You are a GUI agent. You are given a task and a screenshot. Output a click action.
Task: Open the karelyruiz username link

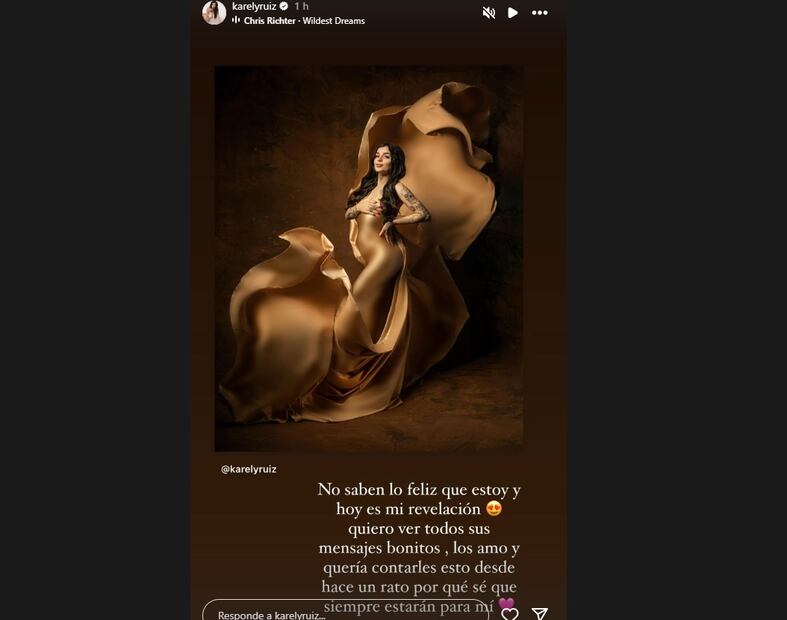pos(253,6)
